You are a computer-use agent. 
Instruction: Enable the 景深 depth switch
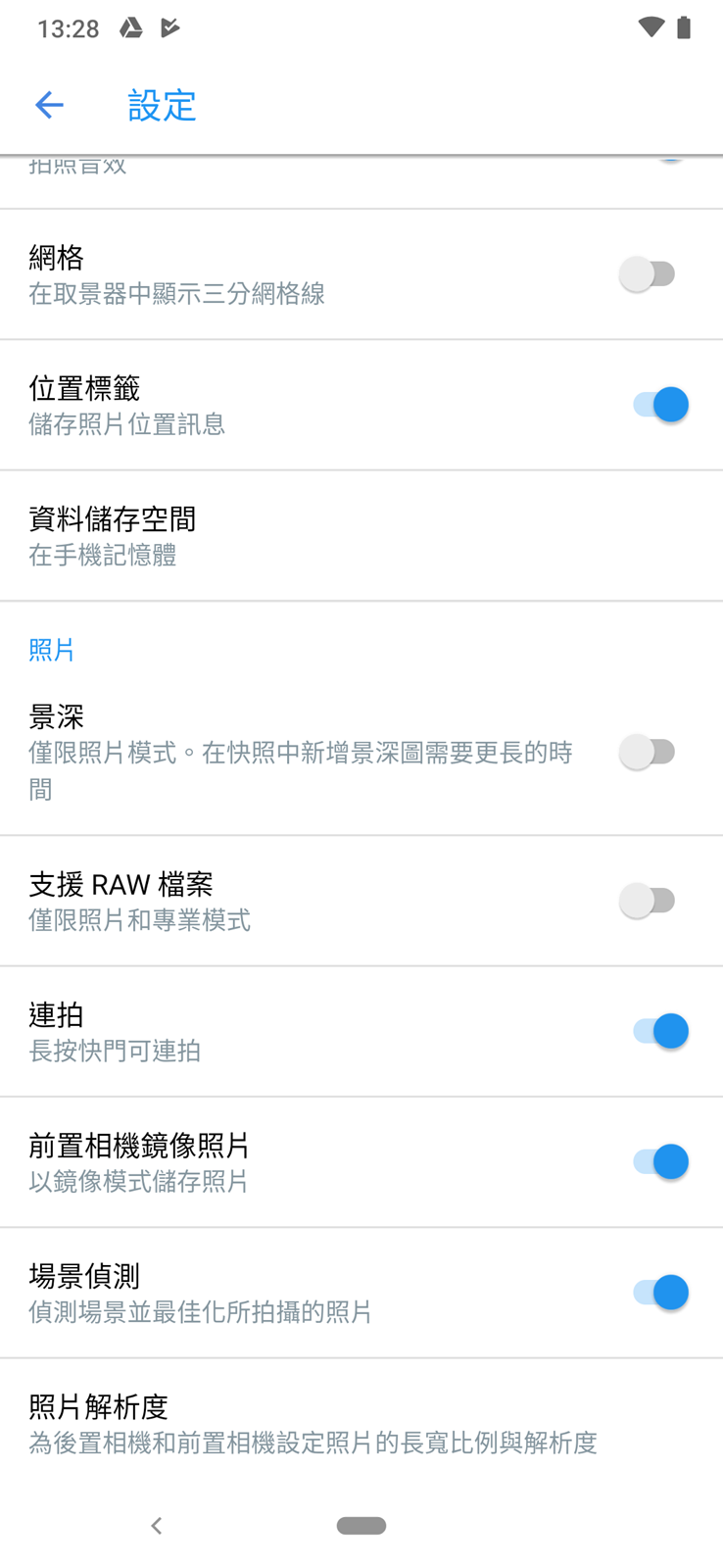tap(650, 752)
